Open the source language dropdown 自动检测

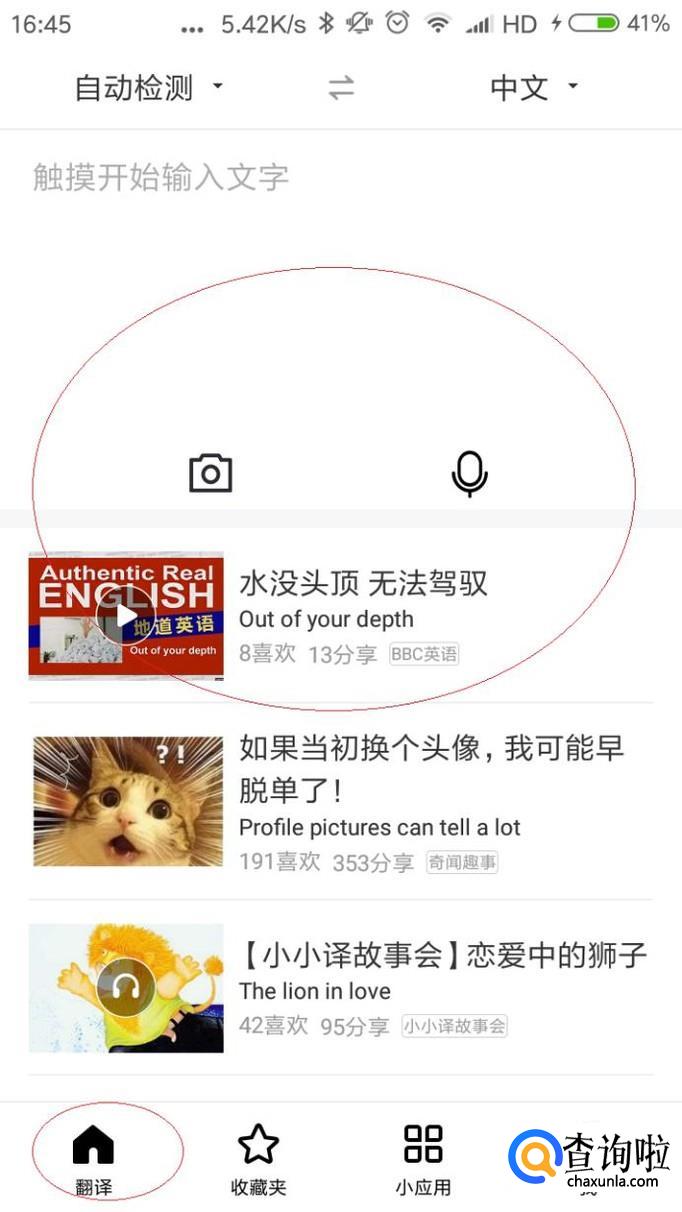coord(148,88)
